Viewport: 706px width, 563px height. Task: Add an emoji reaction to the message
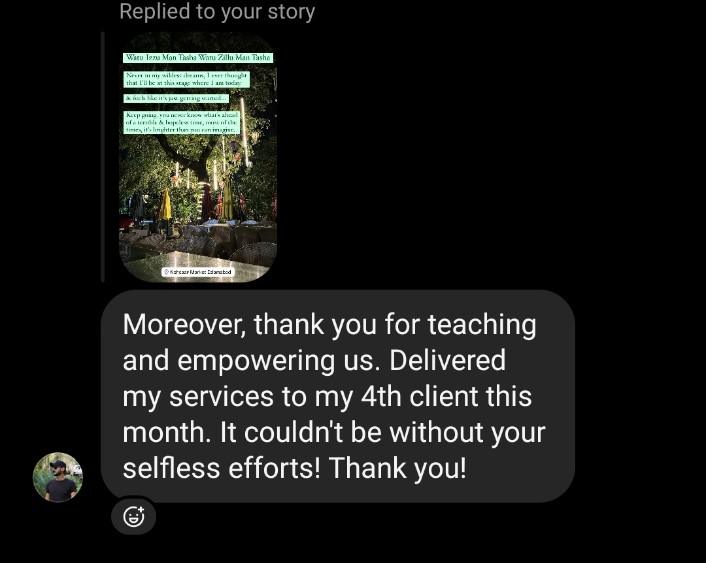point(133,517)
